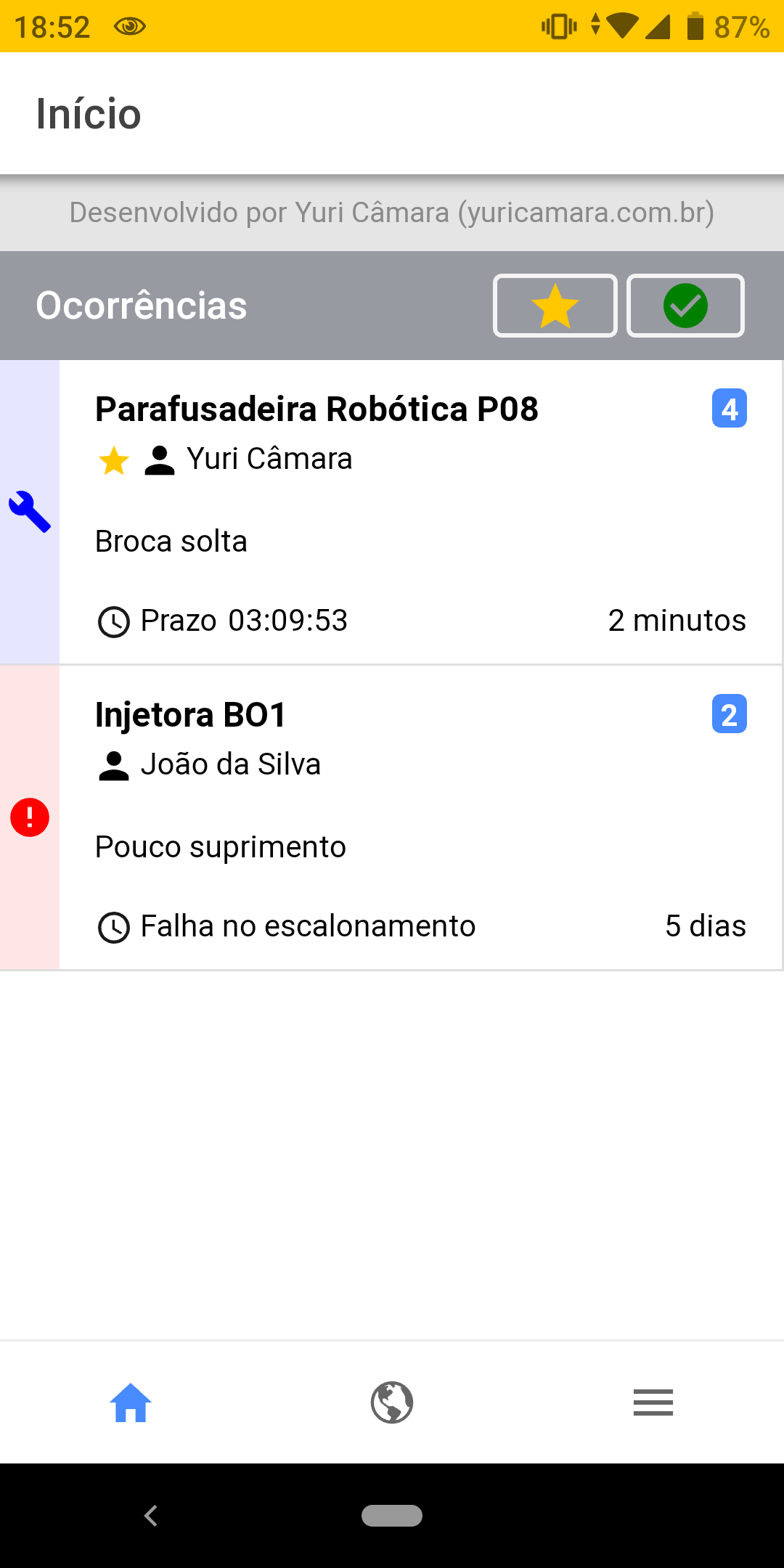
Task: Select the favorites star filter in Ocorrências header
Action: pyautogui.click(x=555, y=306)
